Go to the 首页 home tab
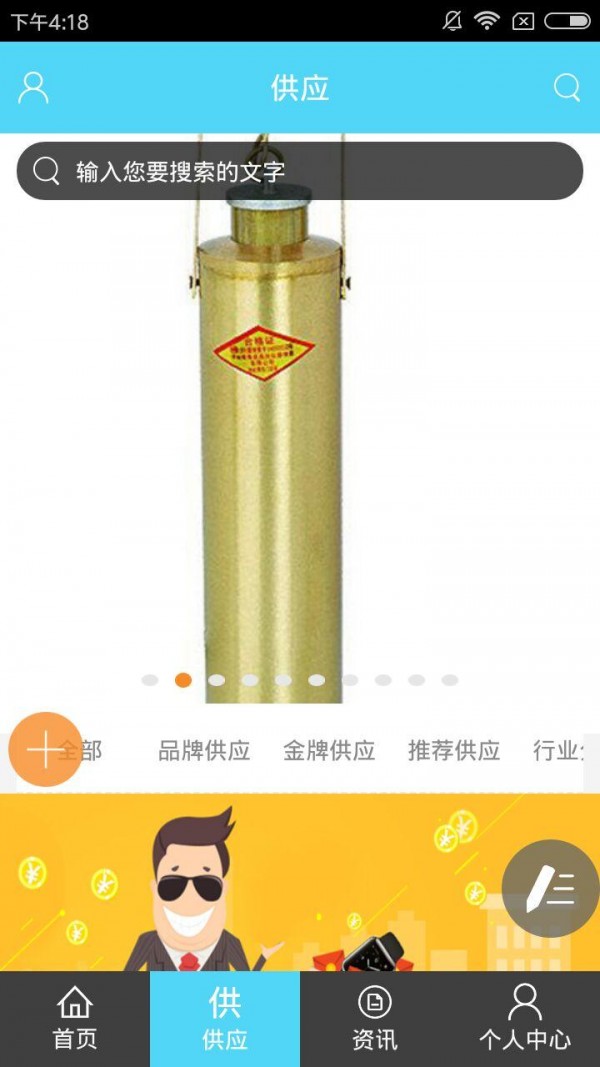The image size is (600, 1067). coord(75,1018)
